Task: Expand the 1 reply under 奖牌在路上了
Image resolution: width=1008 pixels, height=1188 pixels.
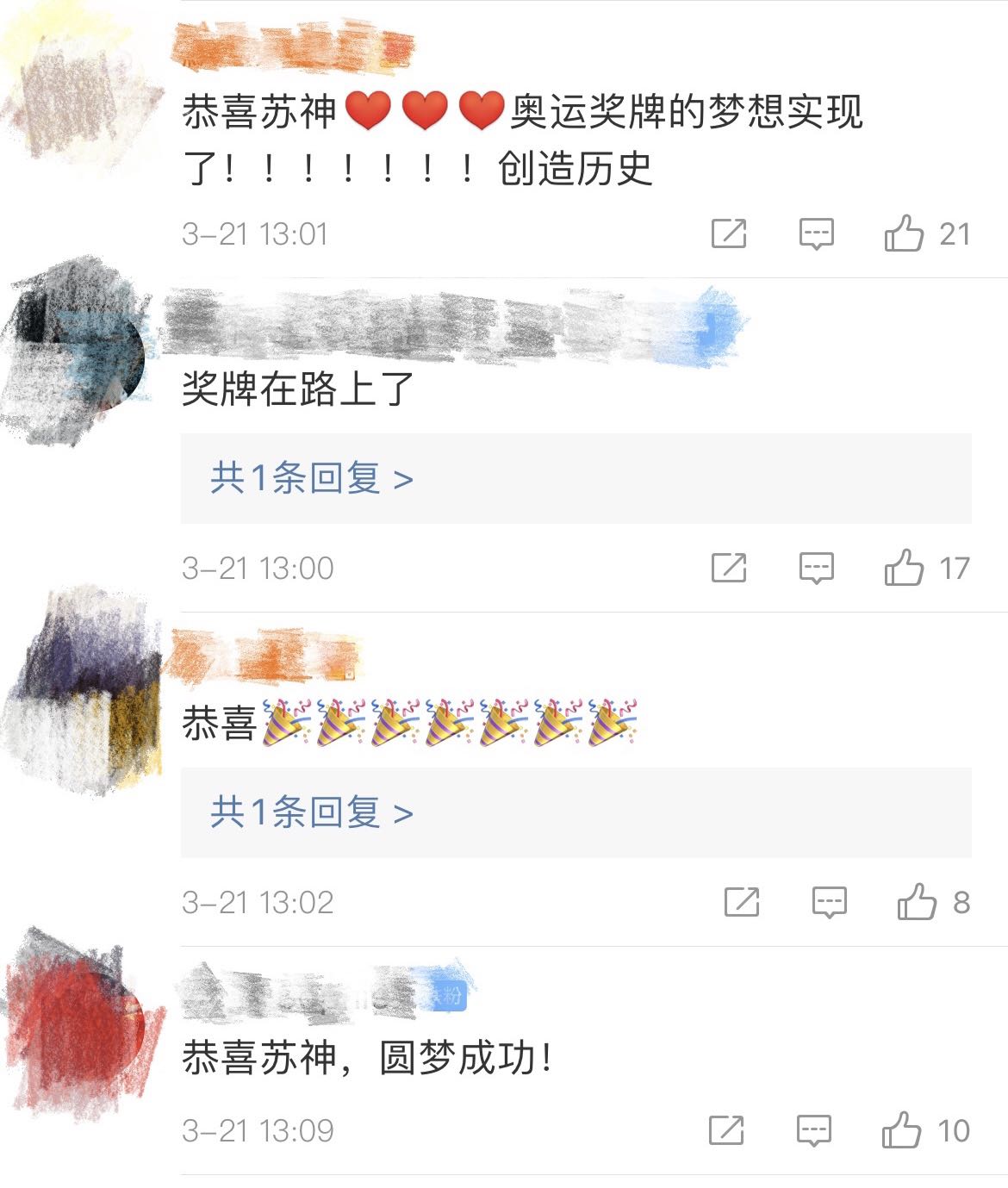Action: click(x=312, y=478)
